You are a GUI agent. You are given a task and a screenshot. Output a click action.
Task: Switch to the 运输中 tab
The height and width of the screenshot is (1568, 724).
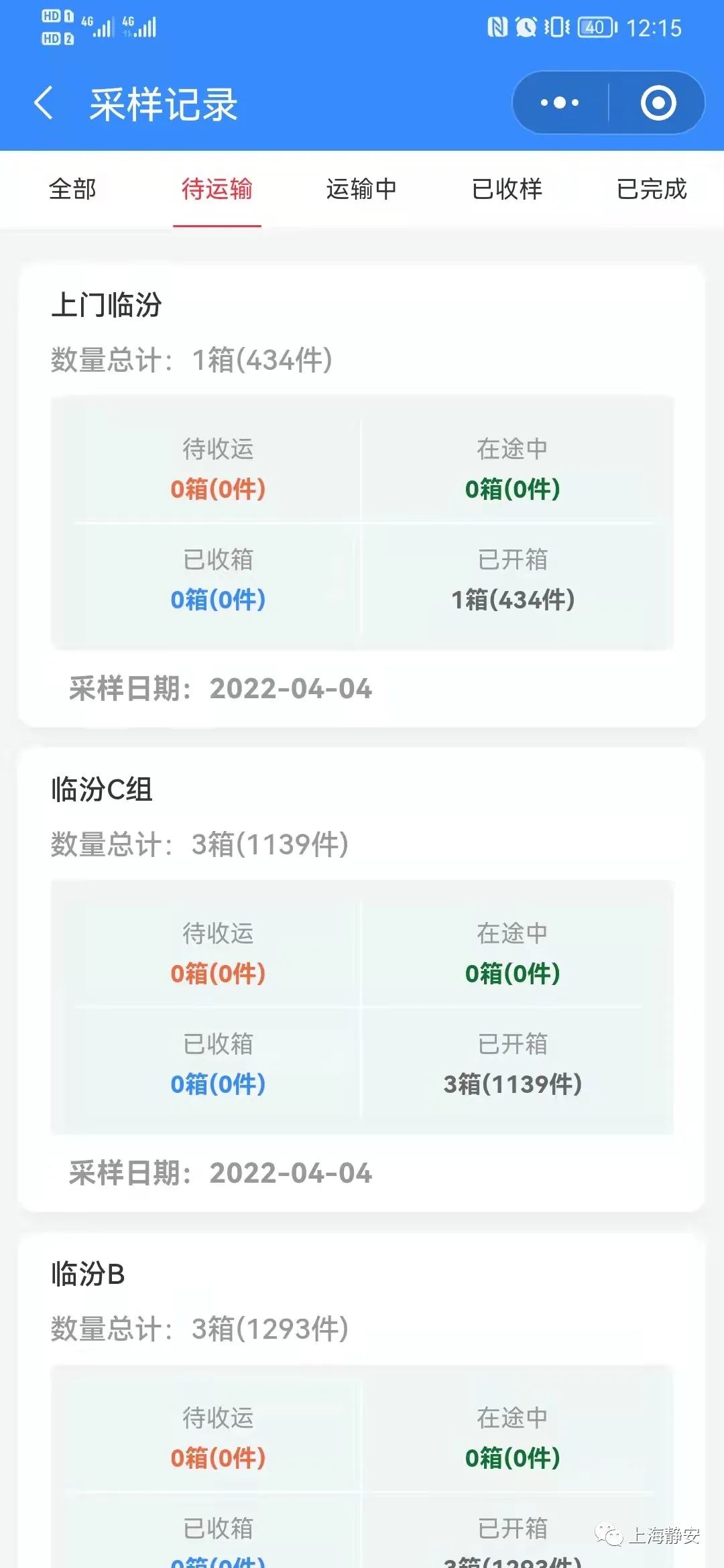(x=361, y=189)
